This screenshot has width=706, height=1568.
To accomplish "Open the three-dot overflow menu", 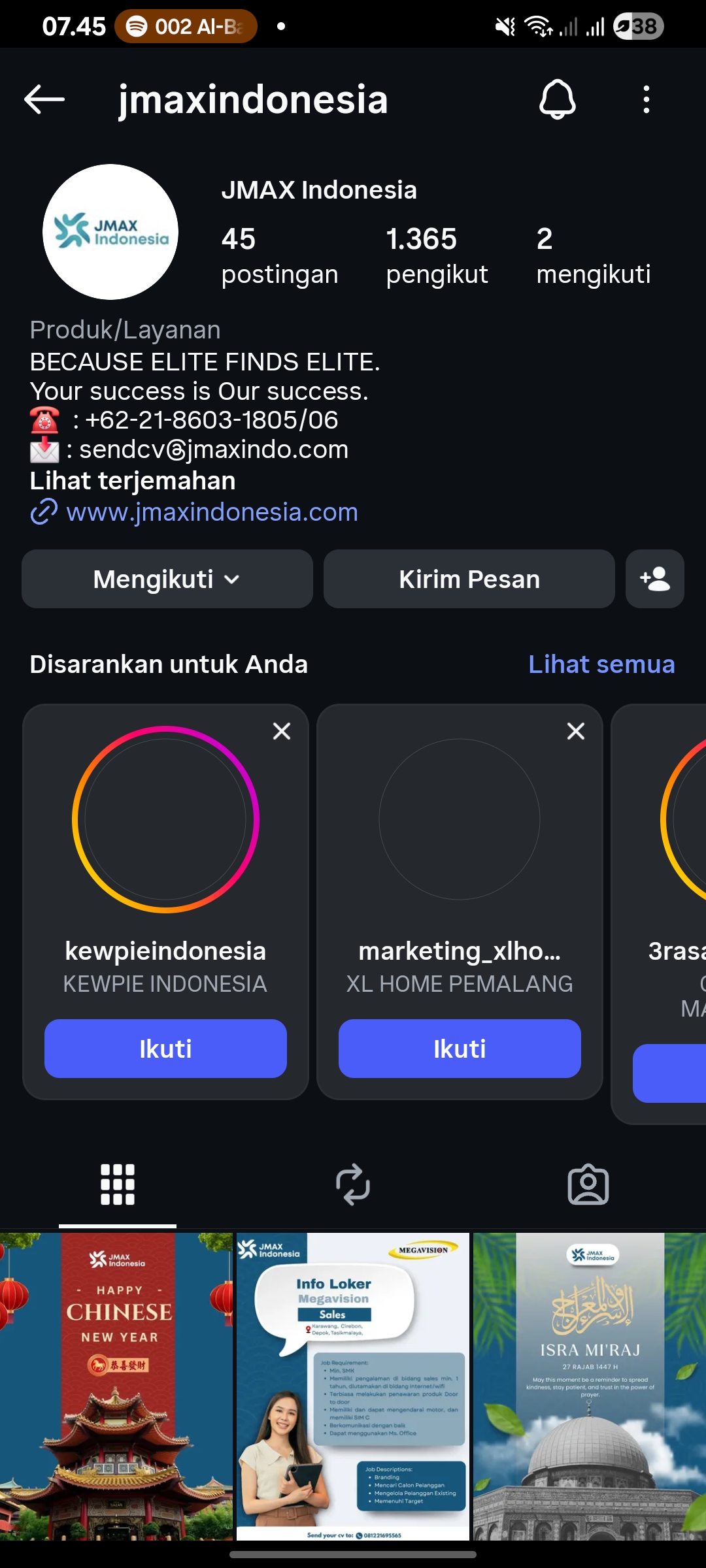I will [646, 99].
